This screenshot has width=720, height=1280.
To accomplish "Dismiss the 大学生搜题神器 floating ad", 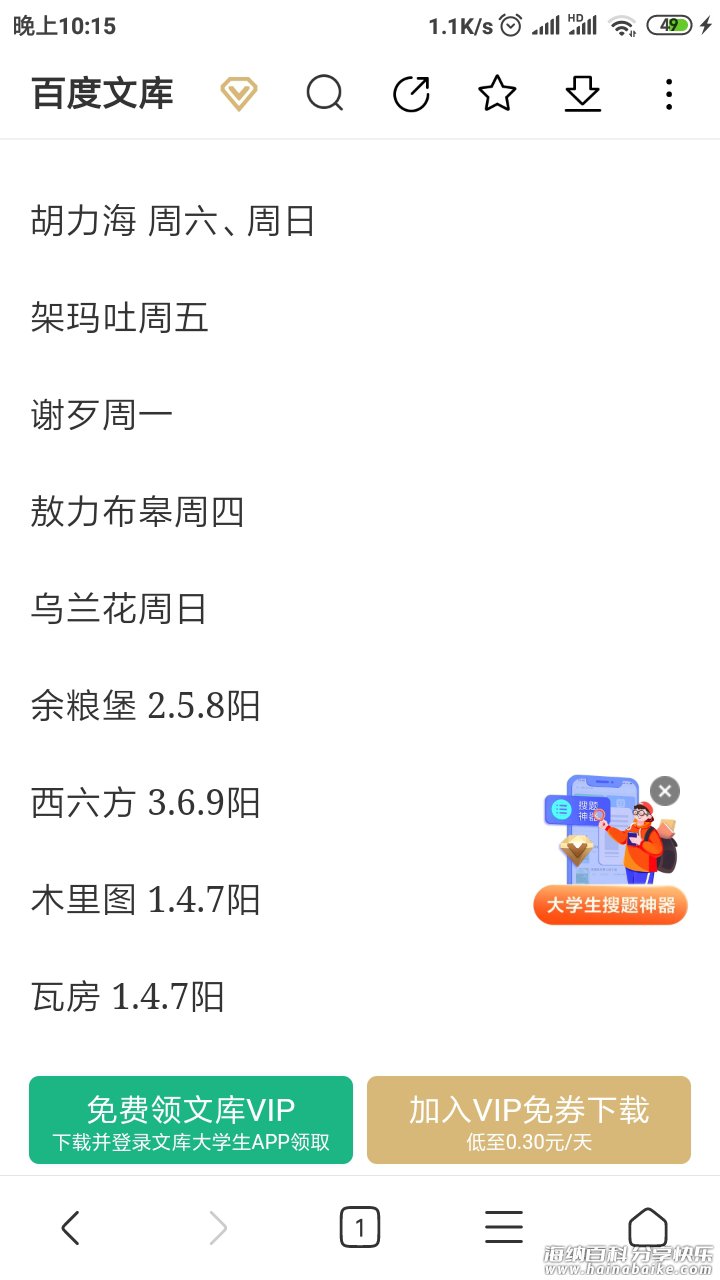I will click(x=665, y=791).
